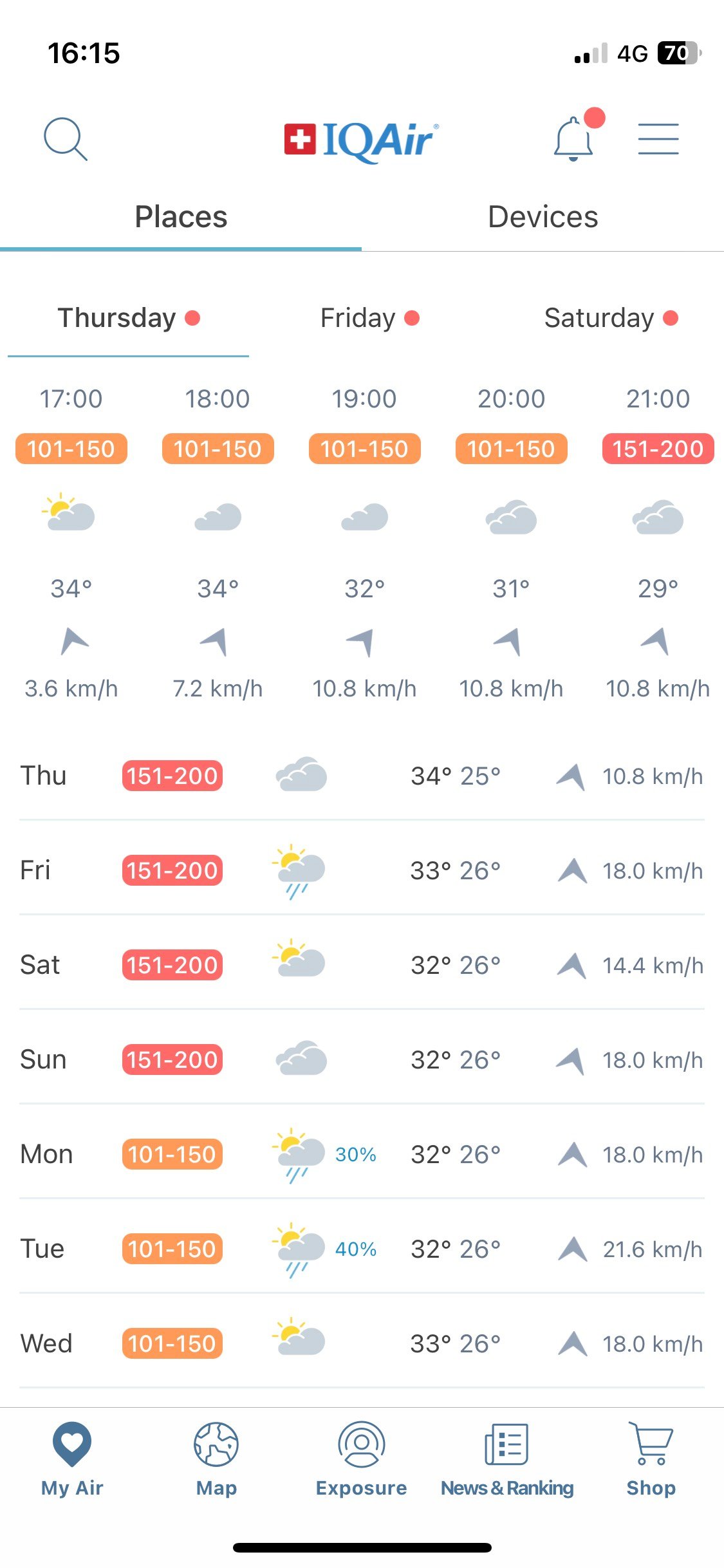Switch to the Devices tab
Viewport: 724px width, 1568px height.
(x=543, y=217)
